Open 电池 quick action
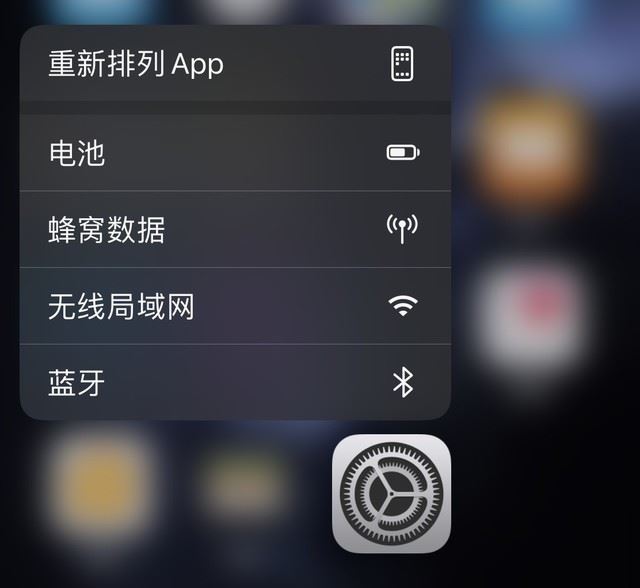640x588 pixels. [x=235, y=153]
